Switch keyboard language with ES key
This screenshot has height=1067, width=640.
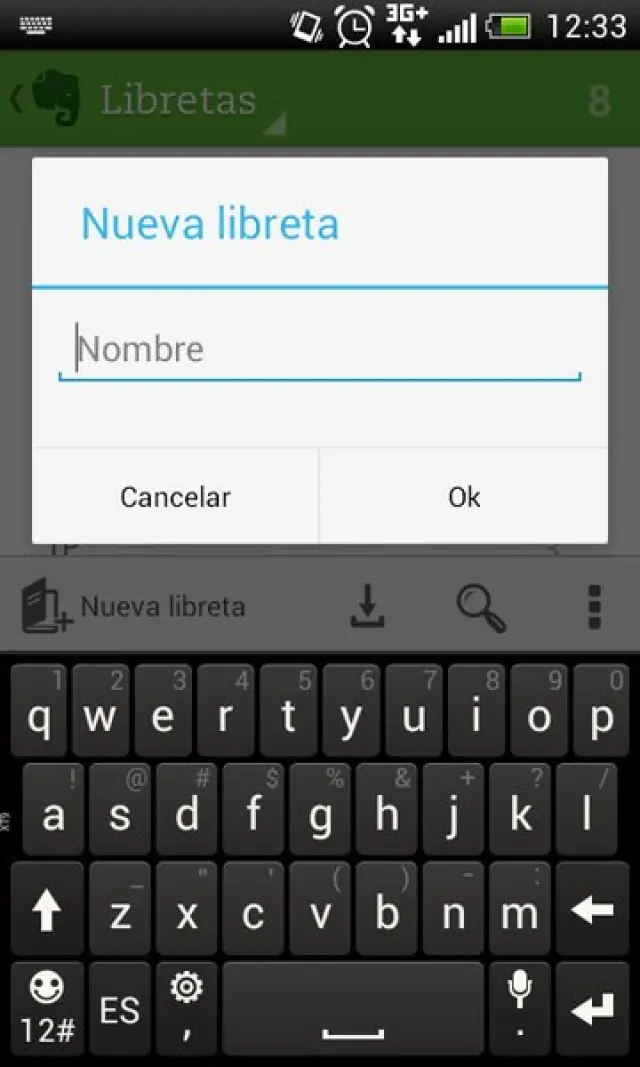point(119,1009)
